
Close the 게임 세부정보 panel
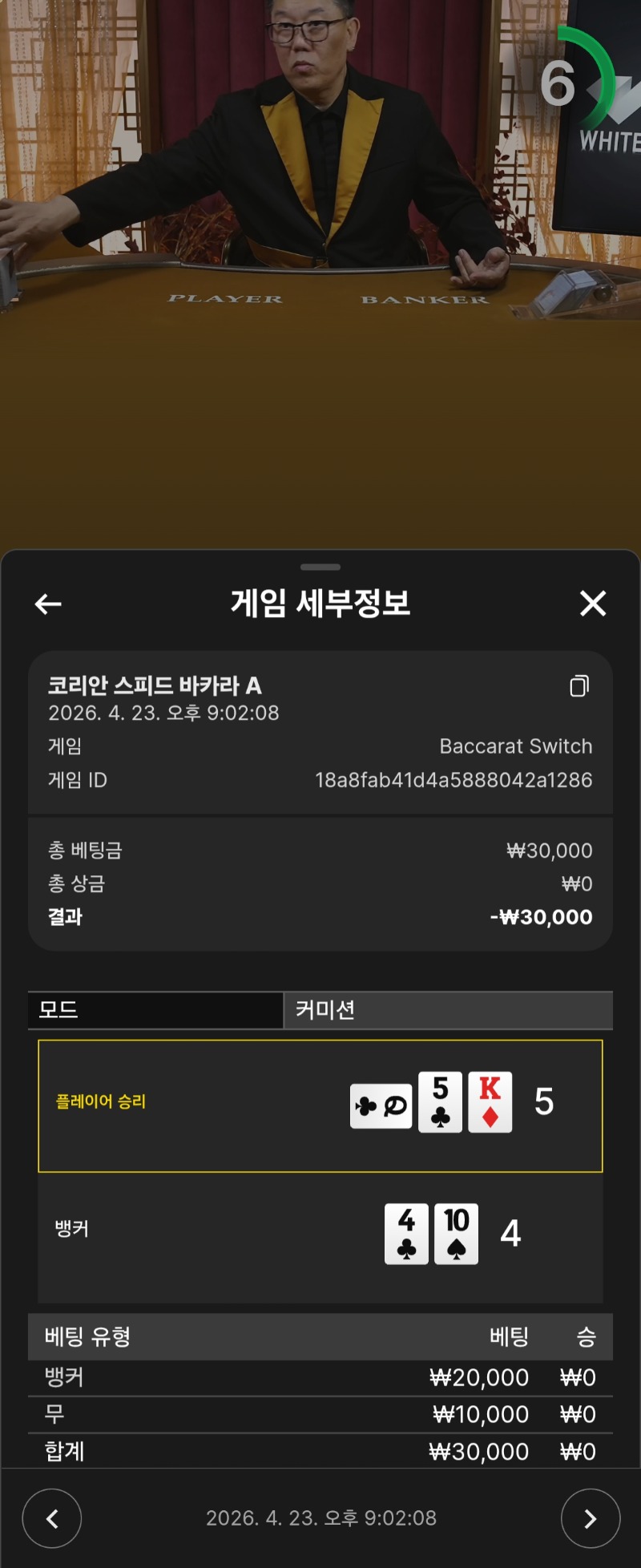click(593, 604)
